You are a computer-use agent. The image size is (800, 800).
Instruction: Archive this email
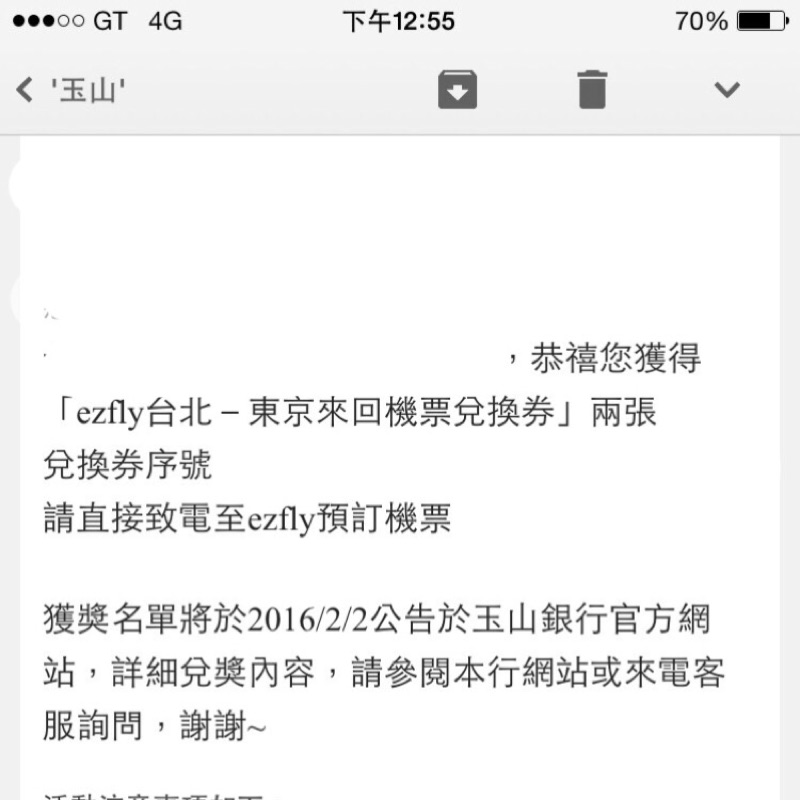pyautogui.click(x=457, y=90)
